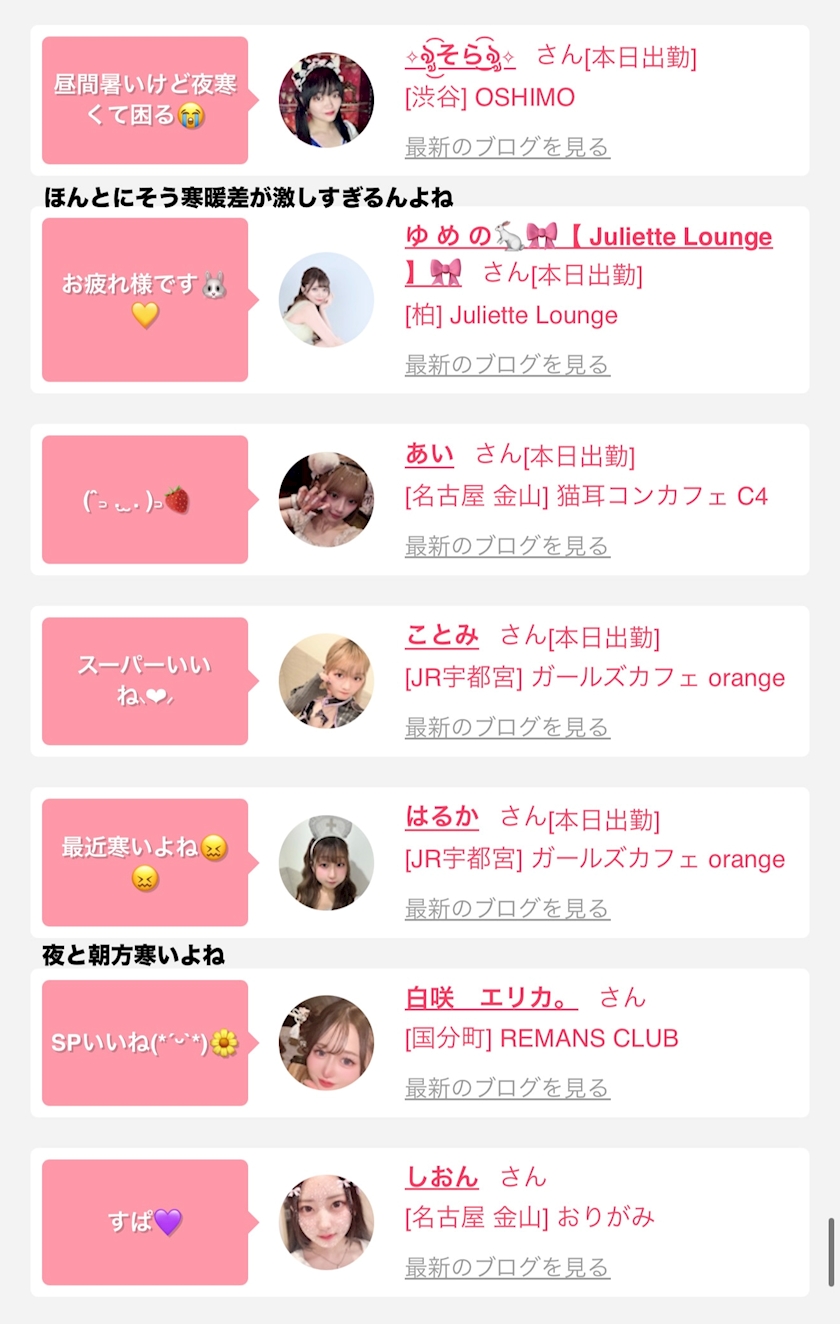This screenshot has width=840, height=1324.
Task: View latest blog under Juliette Lounge entry
Action: point(507,365)
